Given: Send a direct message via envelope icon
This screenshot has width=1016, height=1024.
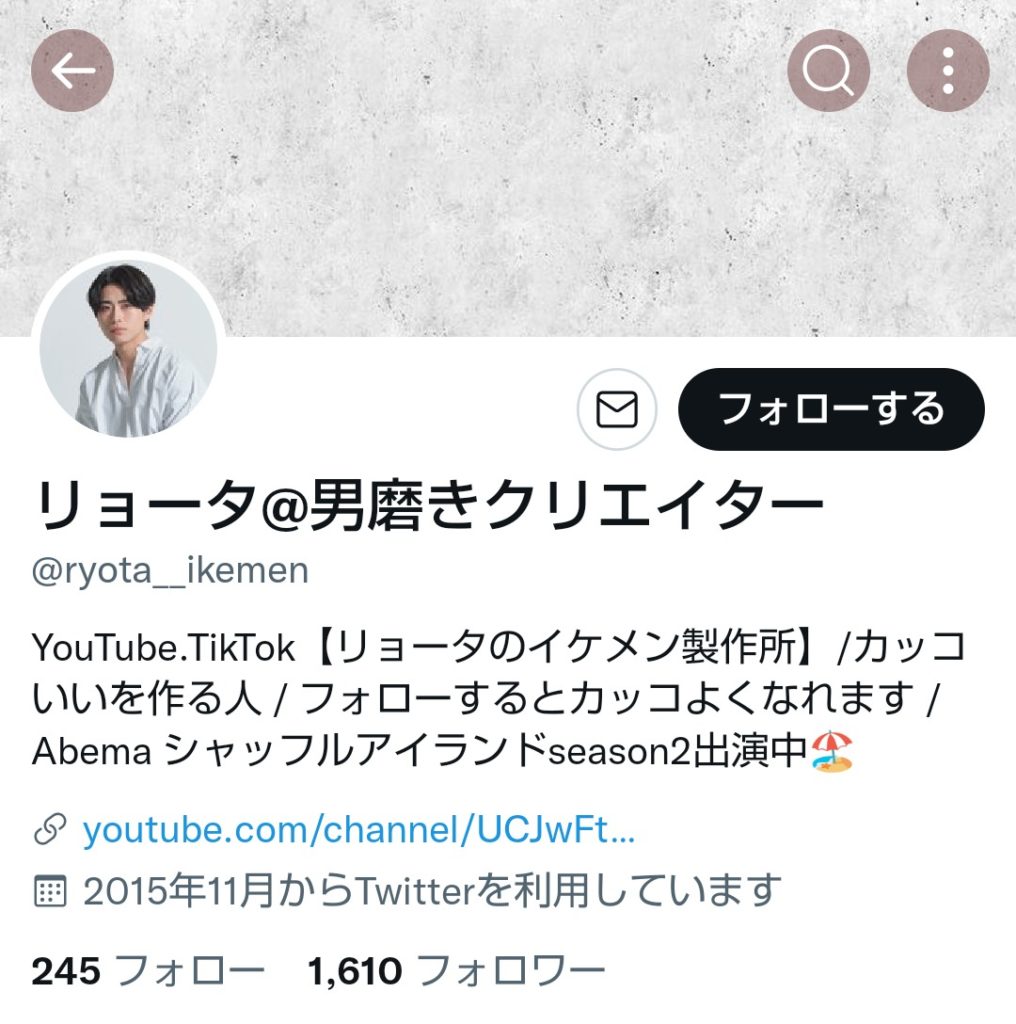Looking at the screenshot, I should pos(617,410).
